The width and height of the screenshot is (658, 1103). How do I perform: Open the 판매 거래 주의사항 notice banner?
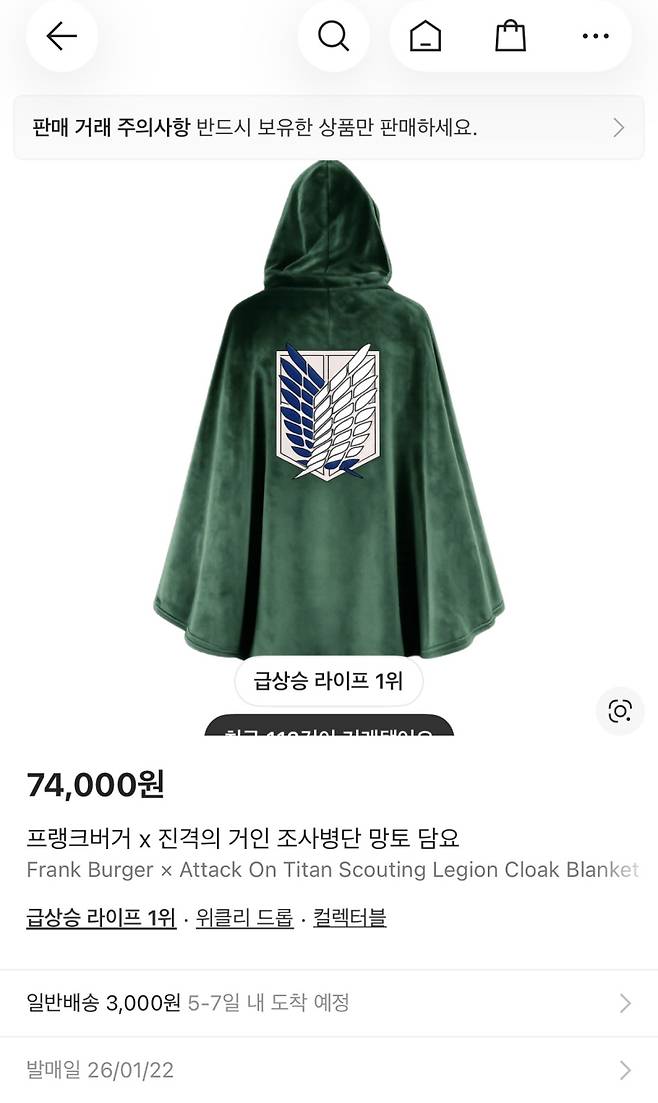click(328, 128)
